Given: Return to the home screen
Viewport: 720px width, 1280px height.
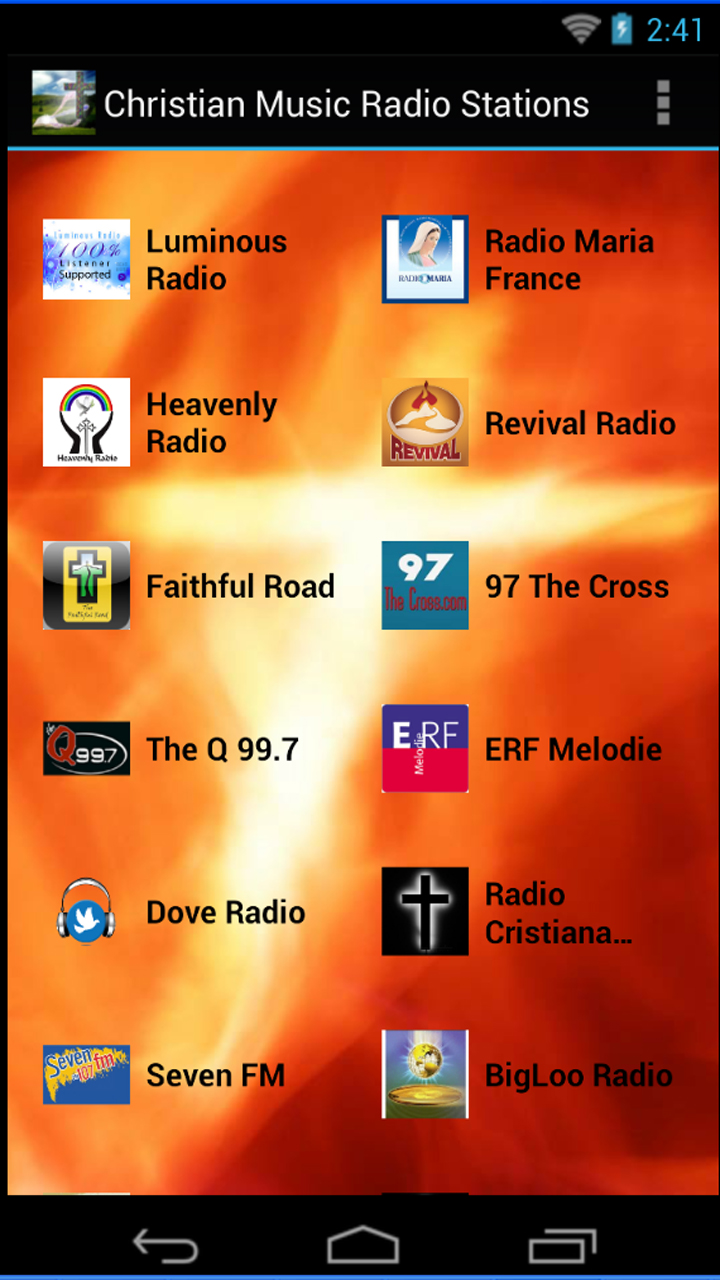Looking at the screenshot, I should click(x=362, y=1246).
